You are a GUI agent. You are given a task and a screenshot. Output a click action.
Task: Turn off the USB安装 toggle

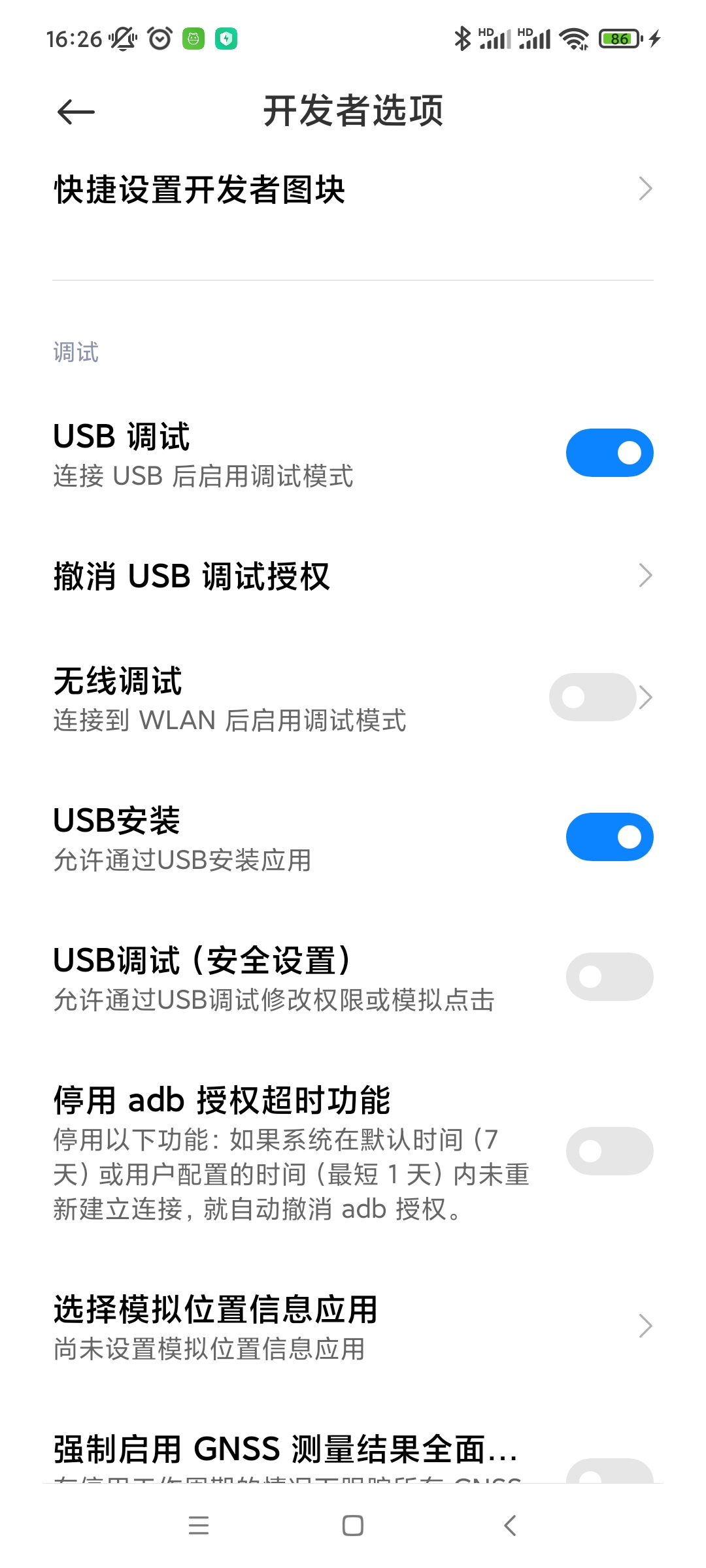coord(609,836)
